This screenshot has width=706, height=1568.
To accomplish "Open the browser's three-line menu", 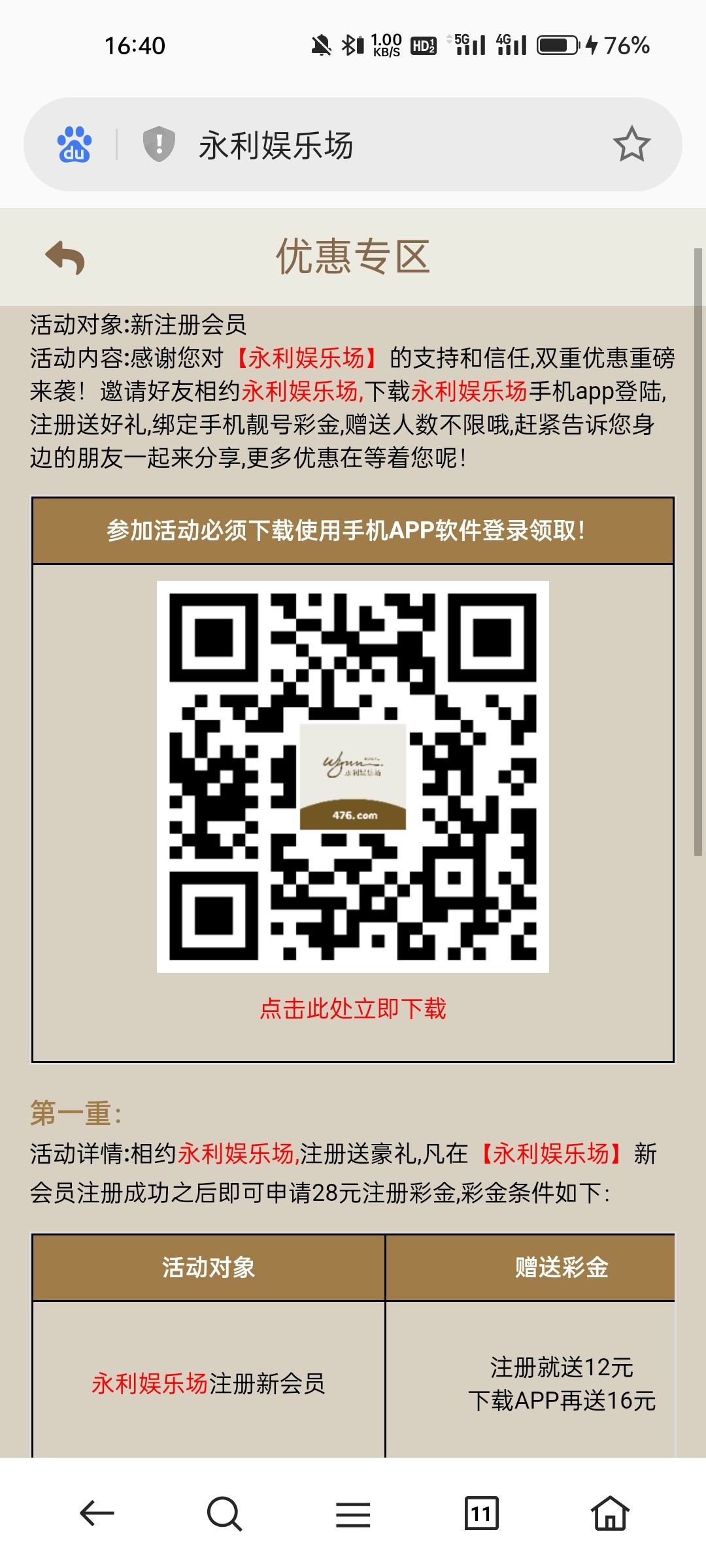I will coord(353,1513).
